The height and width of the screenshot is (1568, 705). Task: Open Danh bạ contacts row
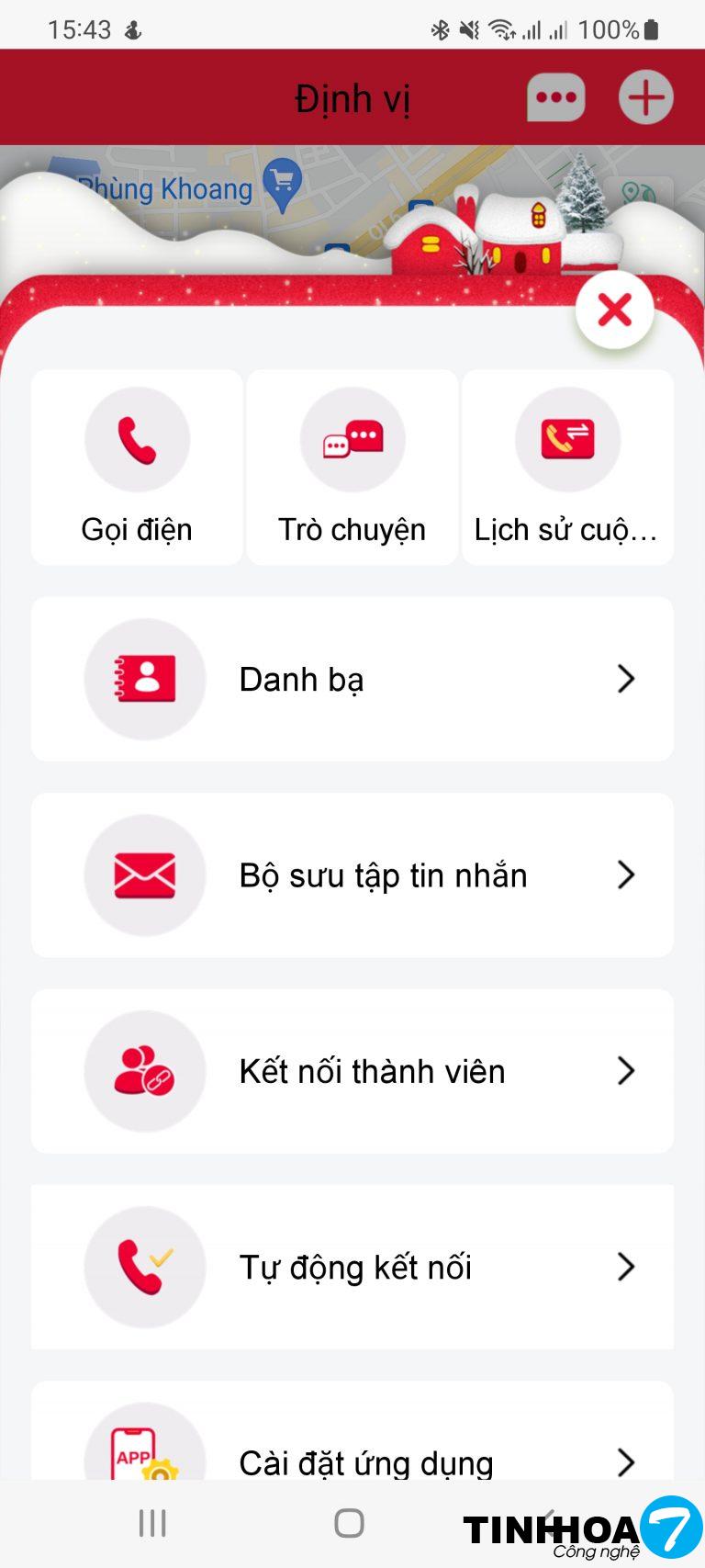coord(352,679)
